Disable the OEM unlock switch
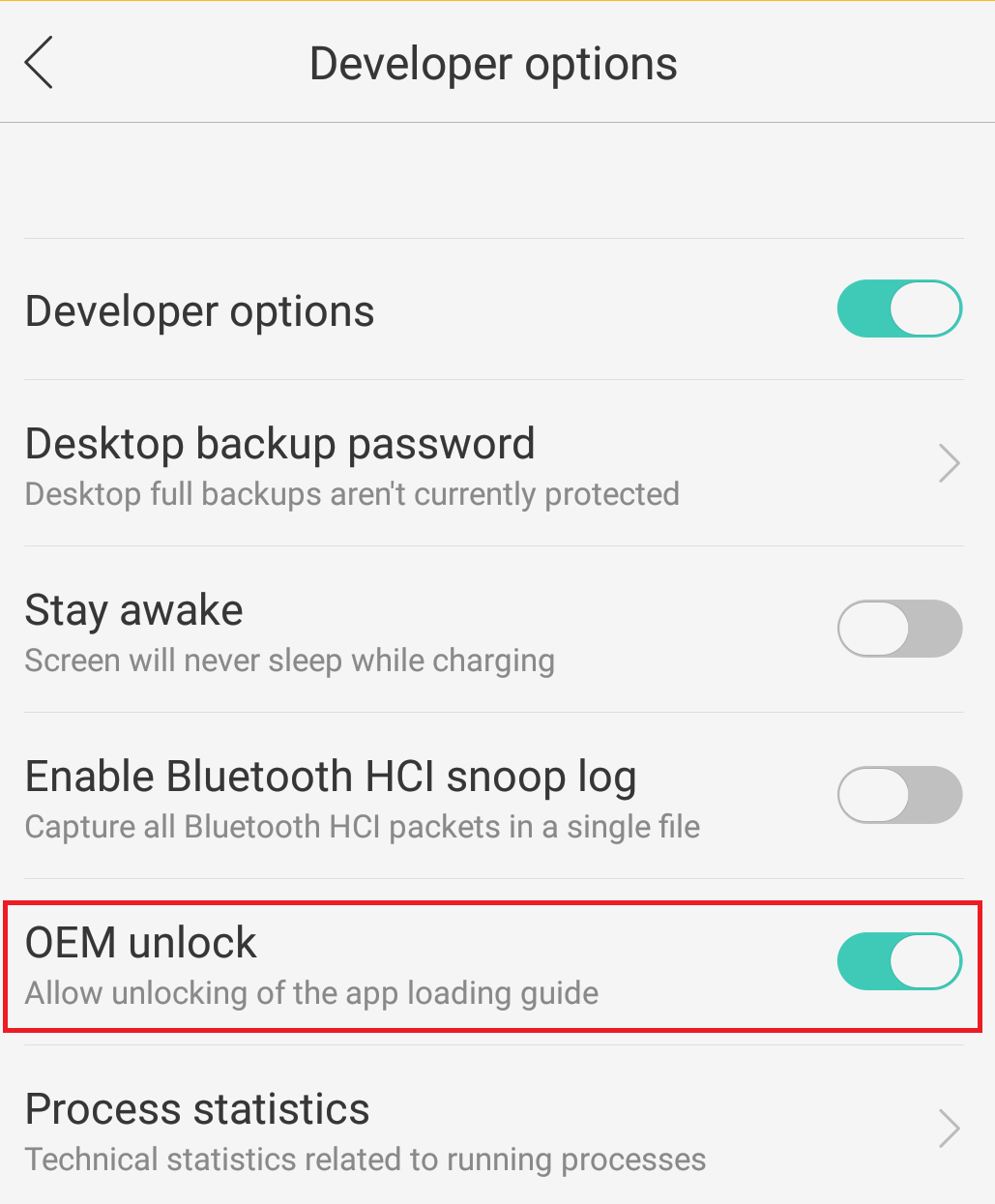This screenshot has width=995, height=1204. [899, 962]
